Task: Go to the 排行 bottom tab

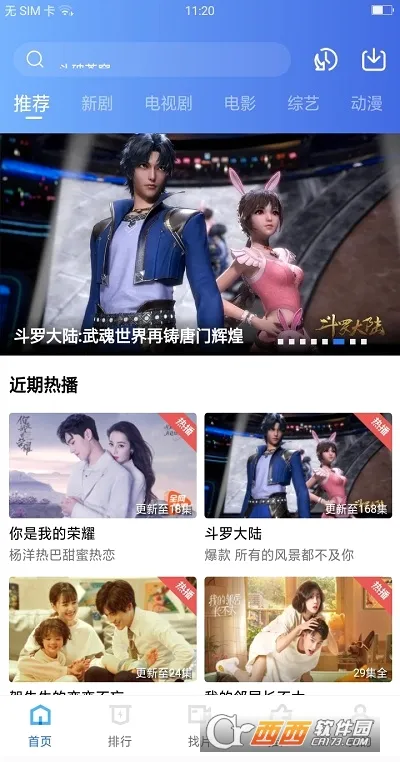Action: [x=120, y=726]
